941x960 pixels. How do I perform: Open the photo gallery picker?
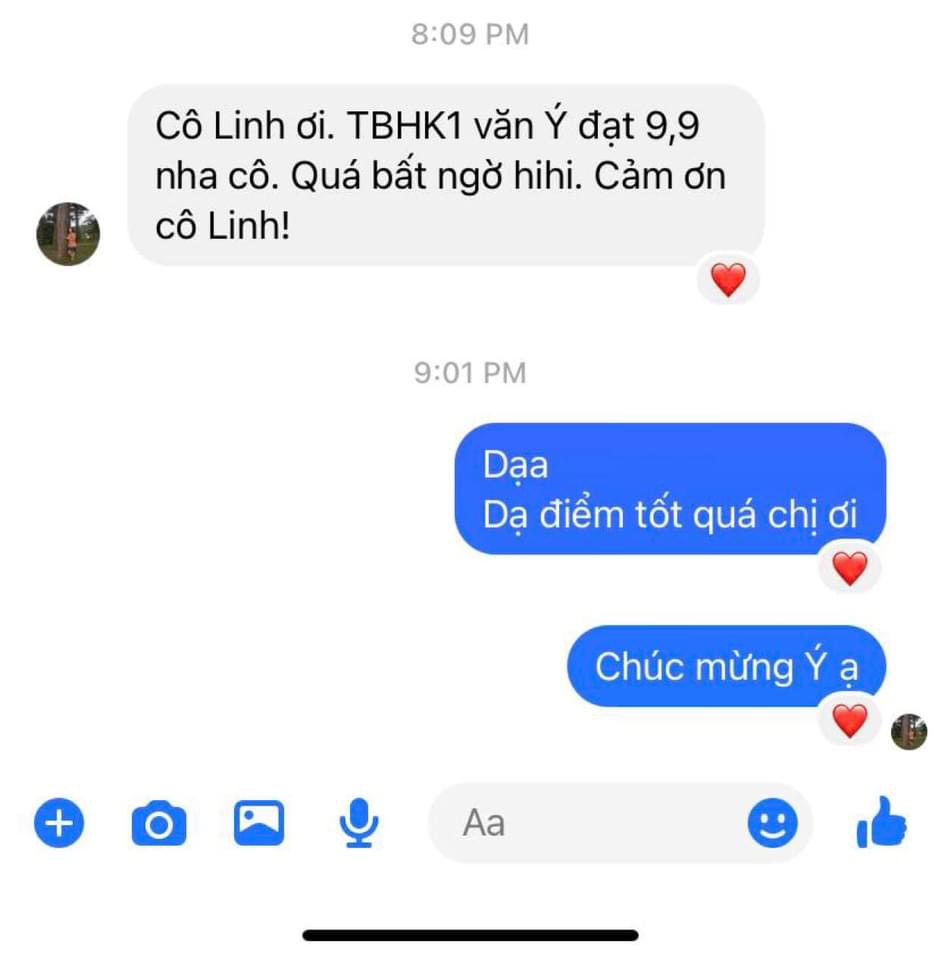[x=259, y=823]
